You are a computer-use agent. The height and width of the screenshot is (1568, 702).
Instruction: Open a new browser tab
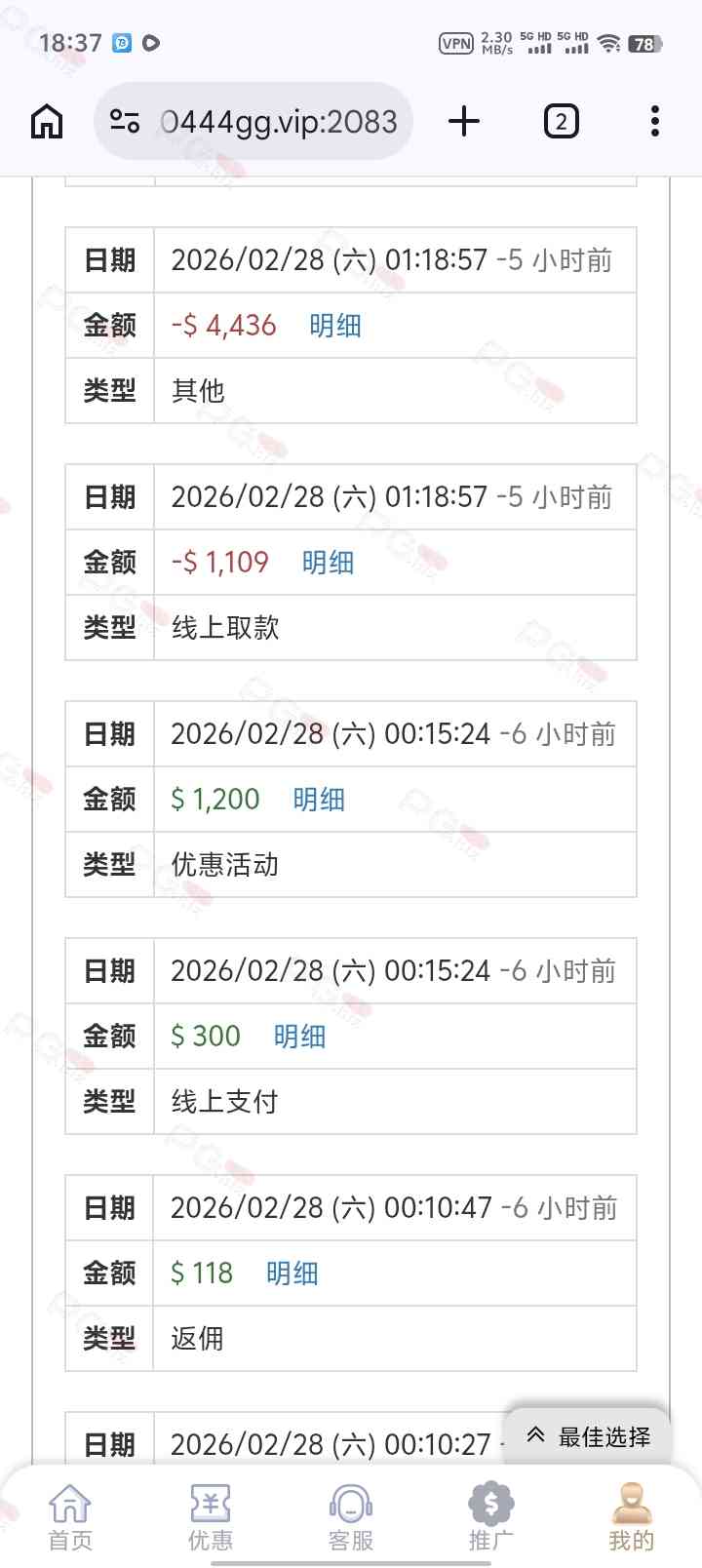464,122
